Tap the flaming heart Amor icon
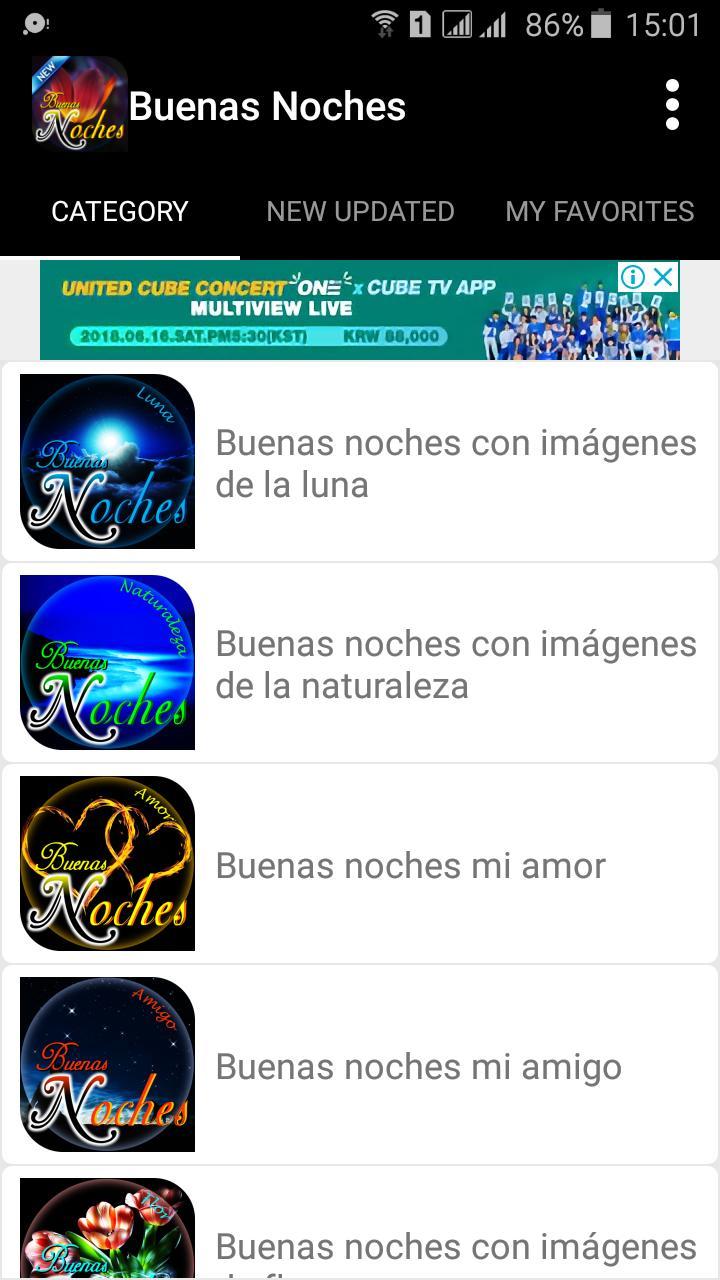 tap(107, 863)
